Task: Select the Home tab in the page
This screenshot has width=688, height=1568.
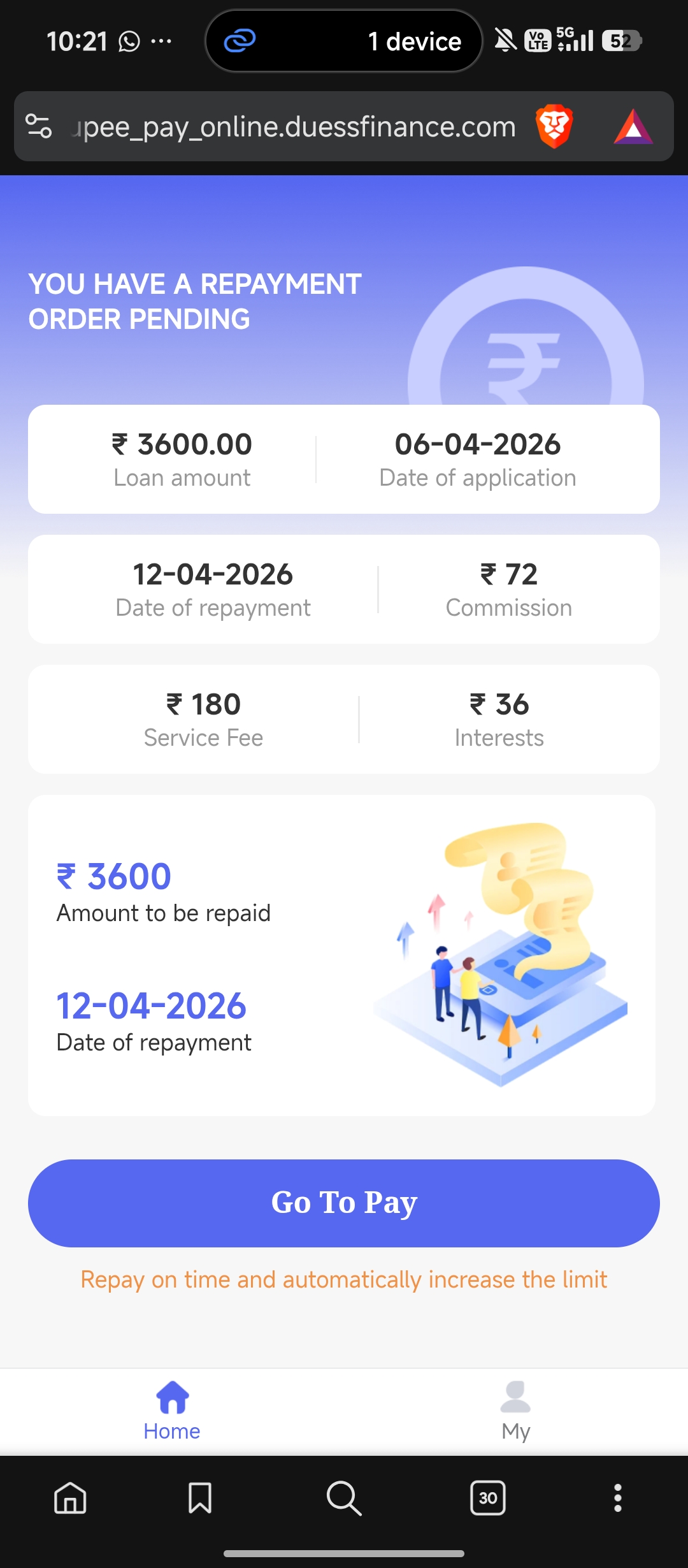Action: click(172, 1411)
